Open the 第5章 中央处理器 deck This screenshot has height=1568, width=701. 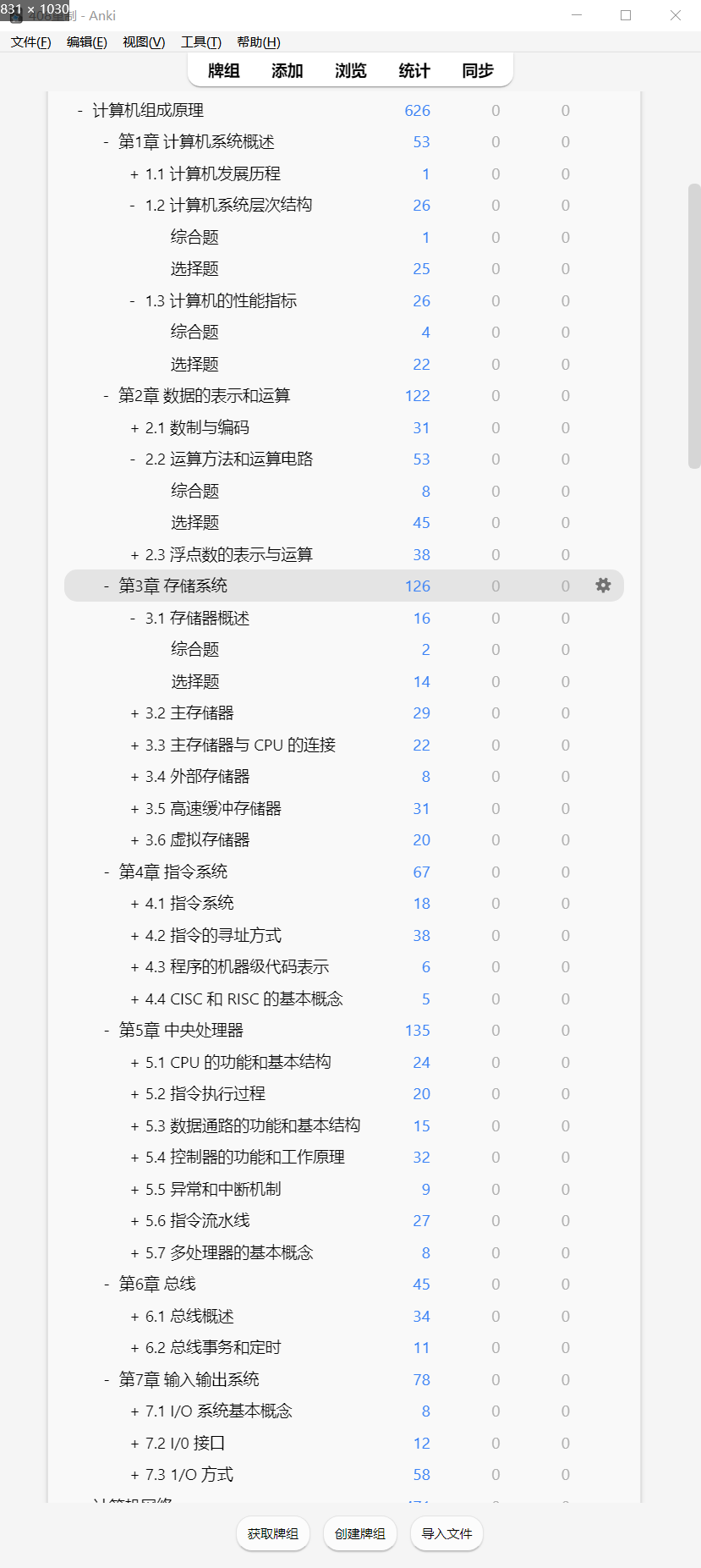tap(181, 1030)
